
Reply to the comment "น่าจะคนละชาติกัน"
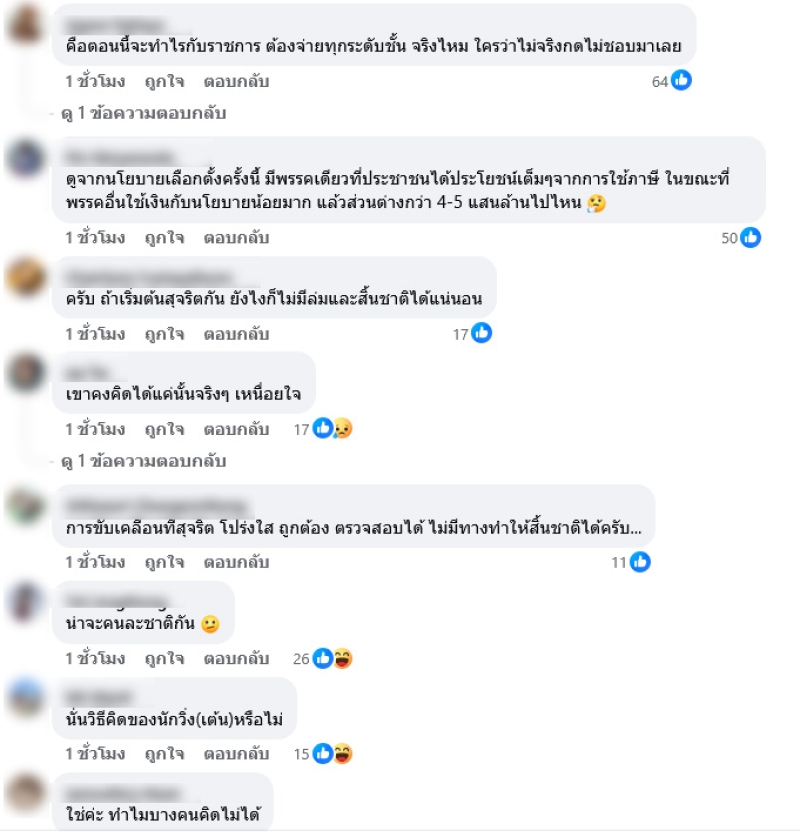click(236, 659)
